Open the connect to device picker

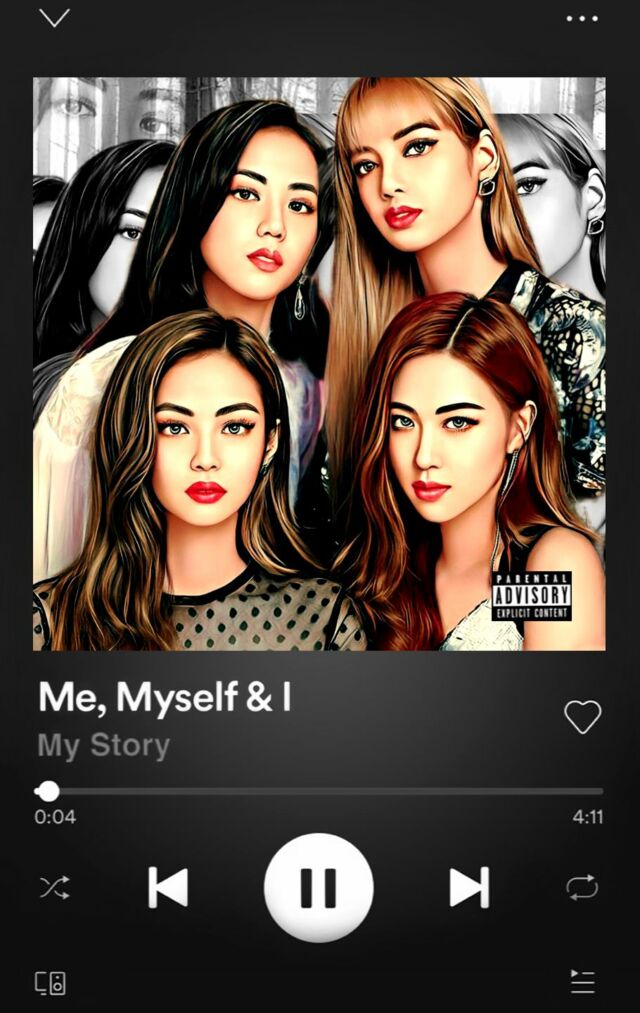pos(51,983)
